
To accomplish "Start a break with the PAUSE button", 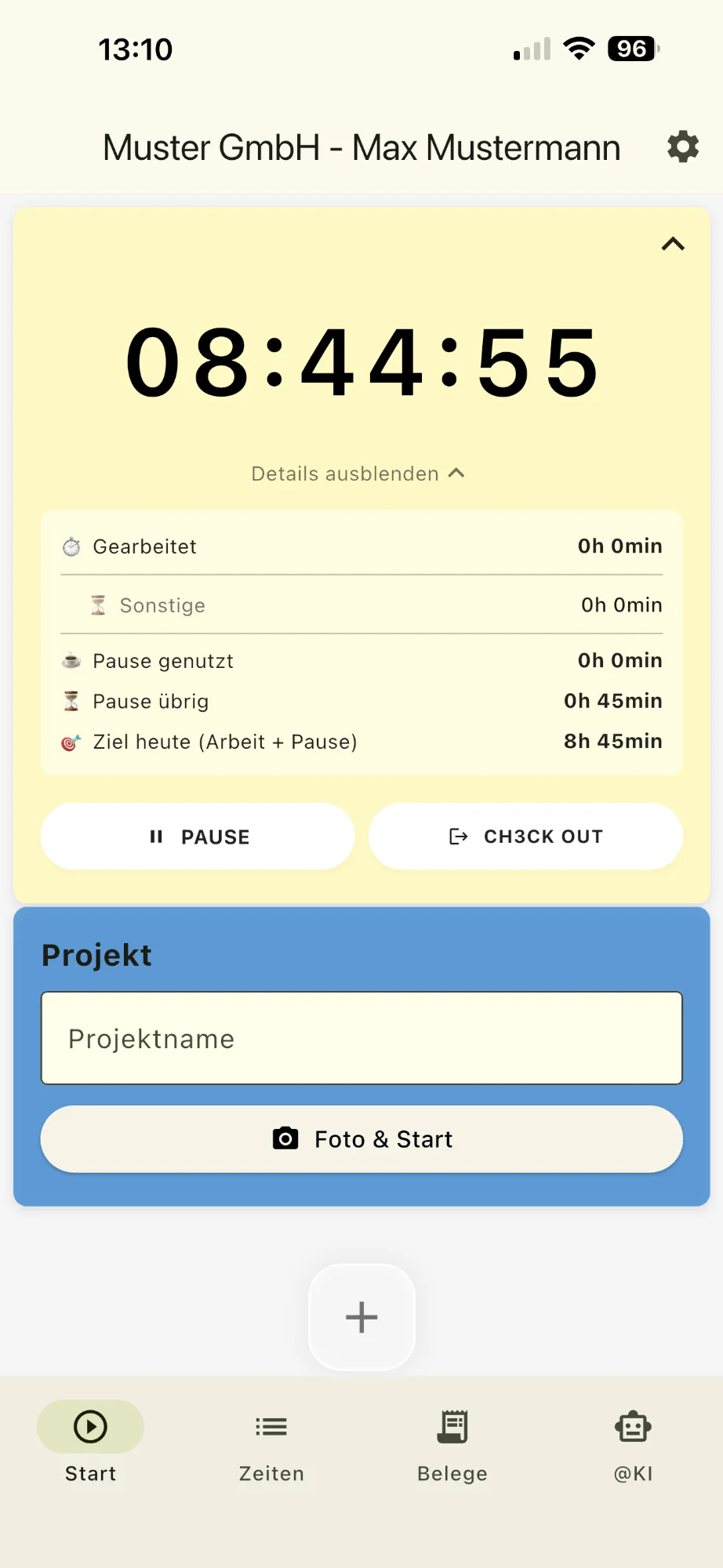I will pyautogui.click(x=198, y=837).
